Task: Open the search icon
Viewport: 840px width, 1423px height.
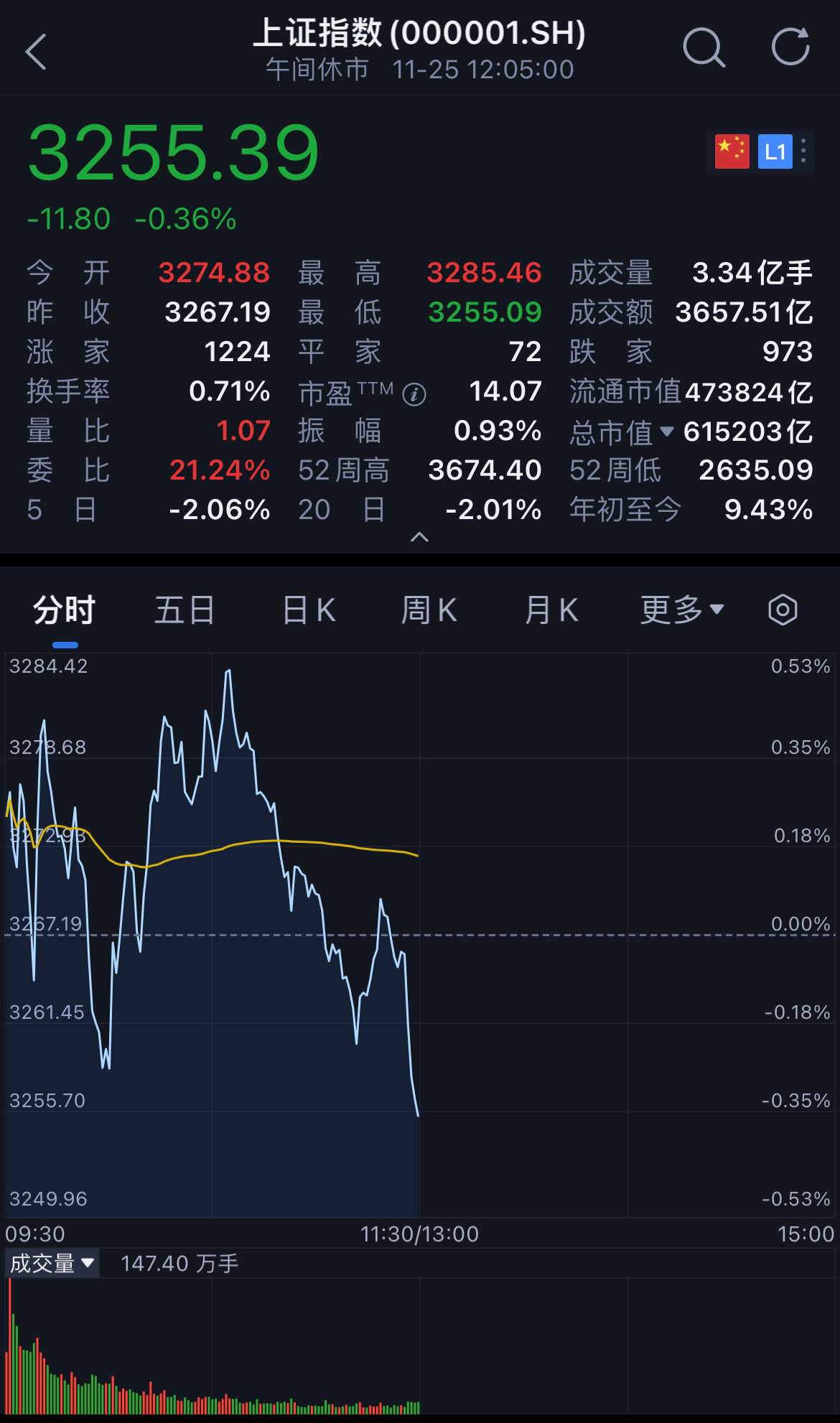Action: [704, 49]
